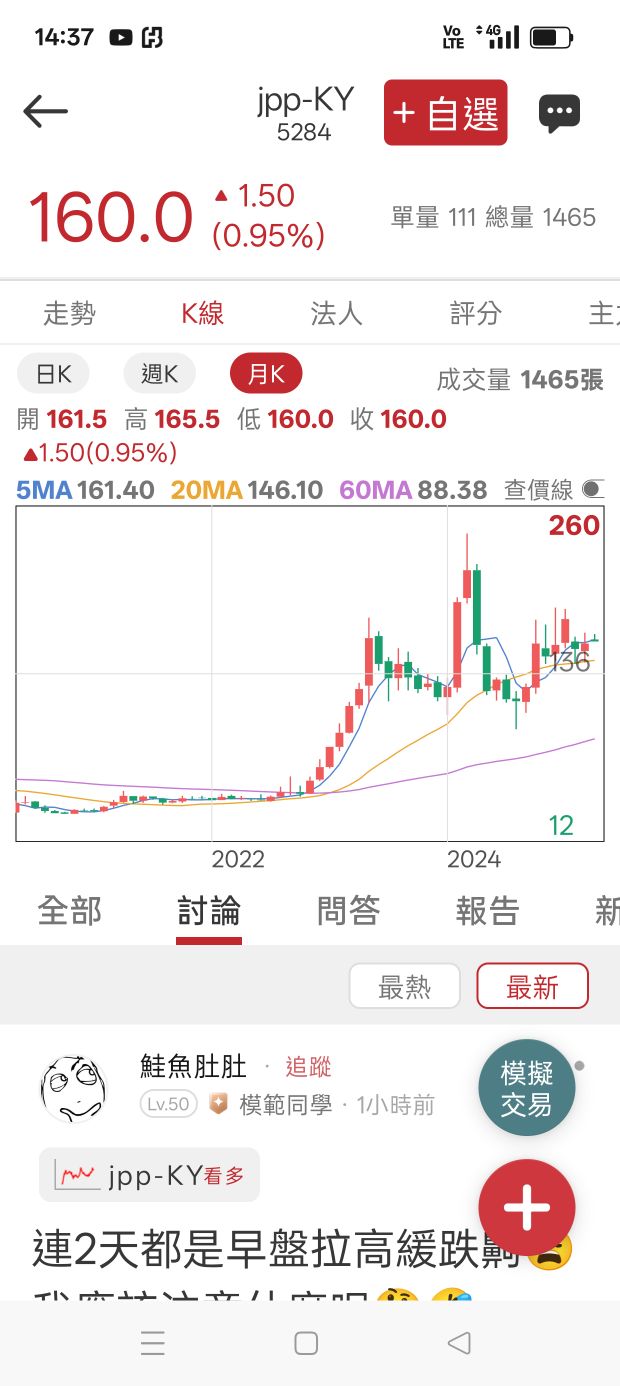The image size is (620, 1386).
Task: Show 週K weekly candles
Action: [159, 375]
